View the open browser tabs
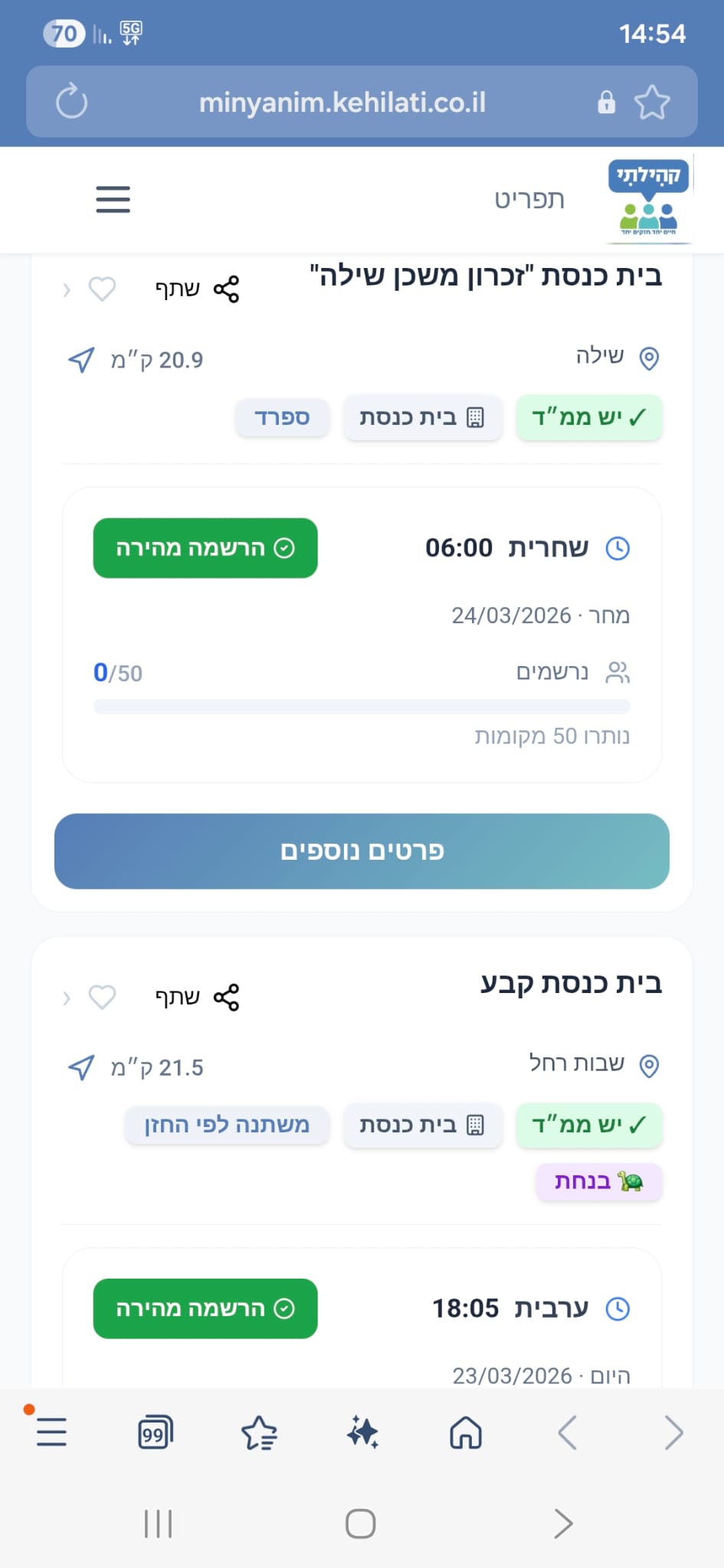Image resolution: width=724 pixels, height=1568 pixels. [155, 1432]
